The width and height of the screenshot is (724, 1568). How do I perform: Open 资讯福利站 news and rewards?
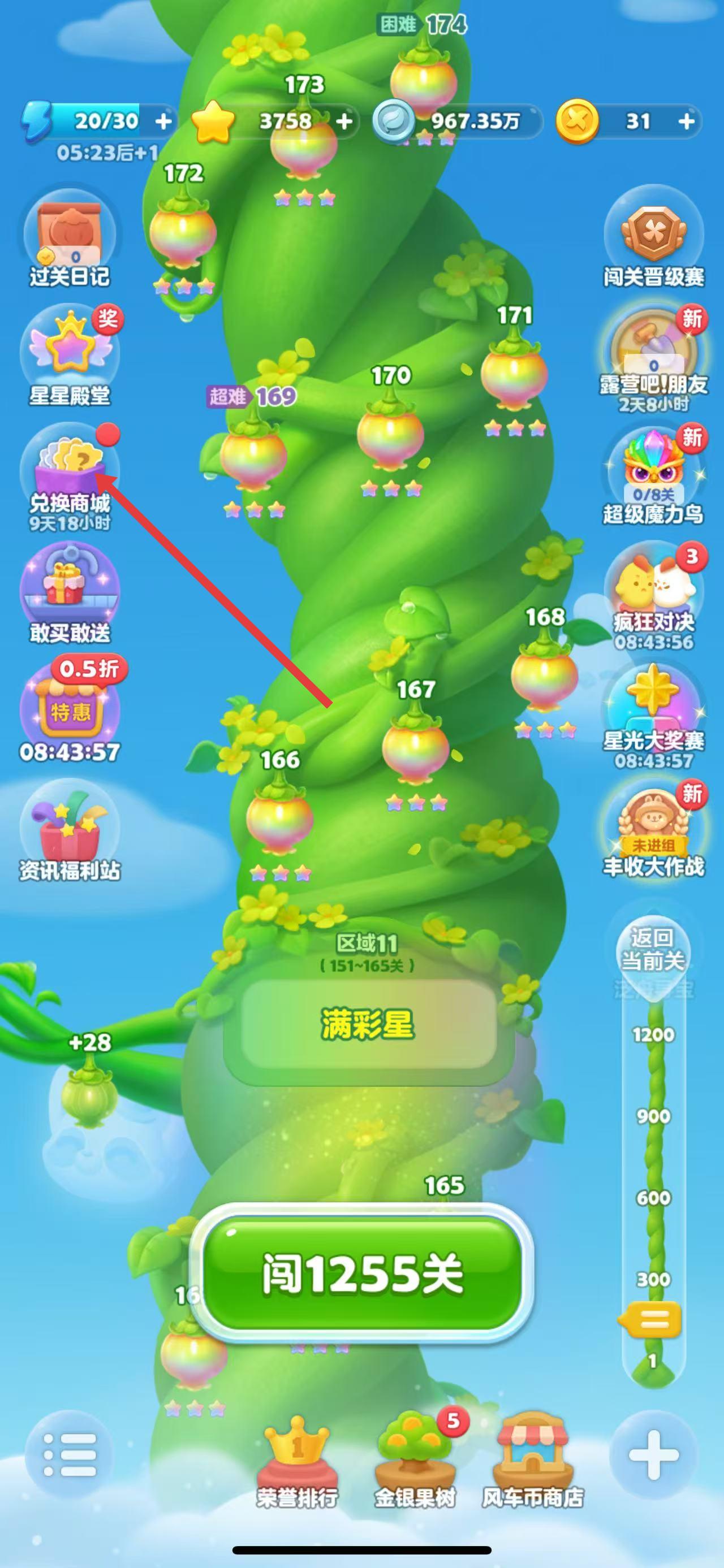[70, 829]
